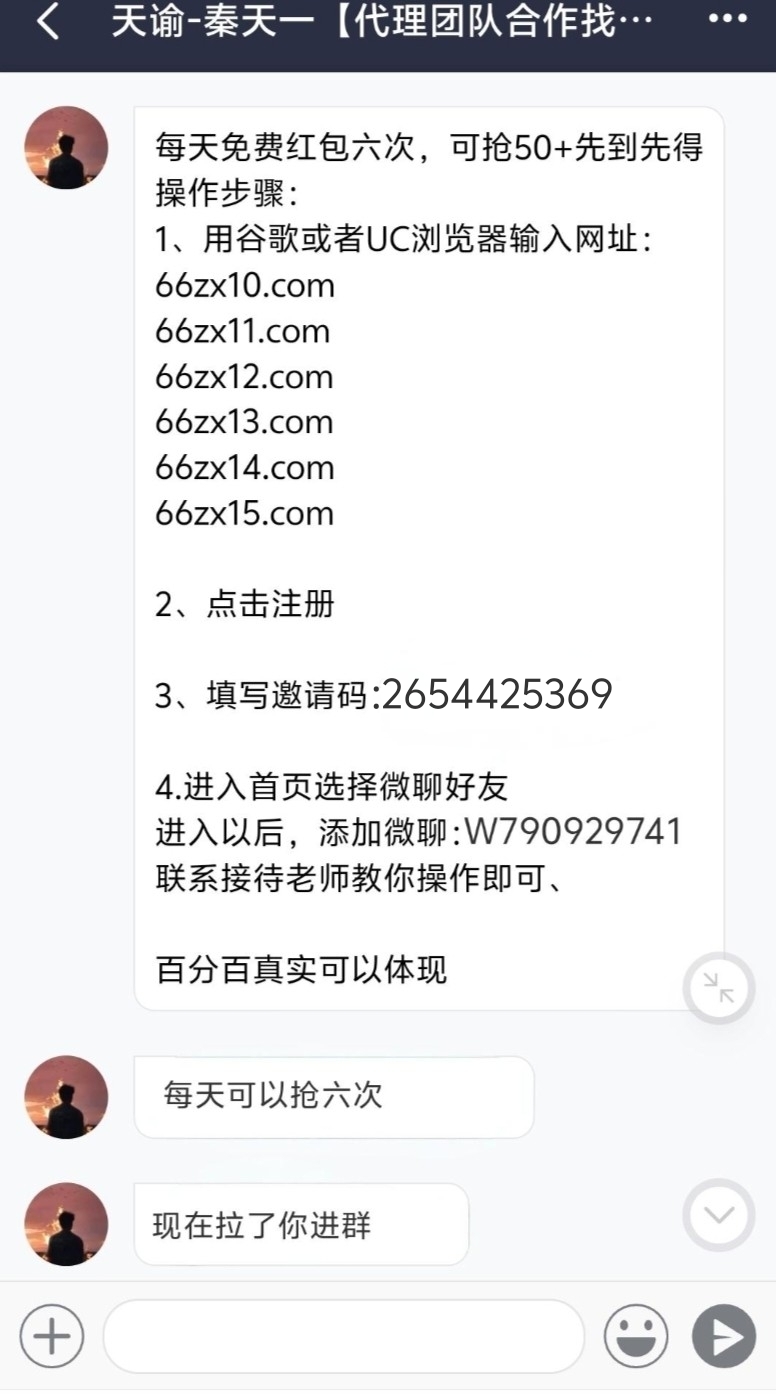Open the emoji picker smiley icon
Viewport: 776px width, 1396px height.
pos(638,1335)
